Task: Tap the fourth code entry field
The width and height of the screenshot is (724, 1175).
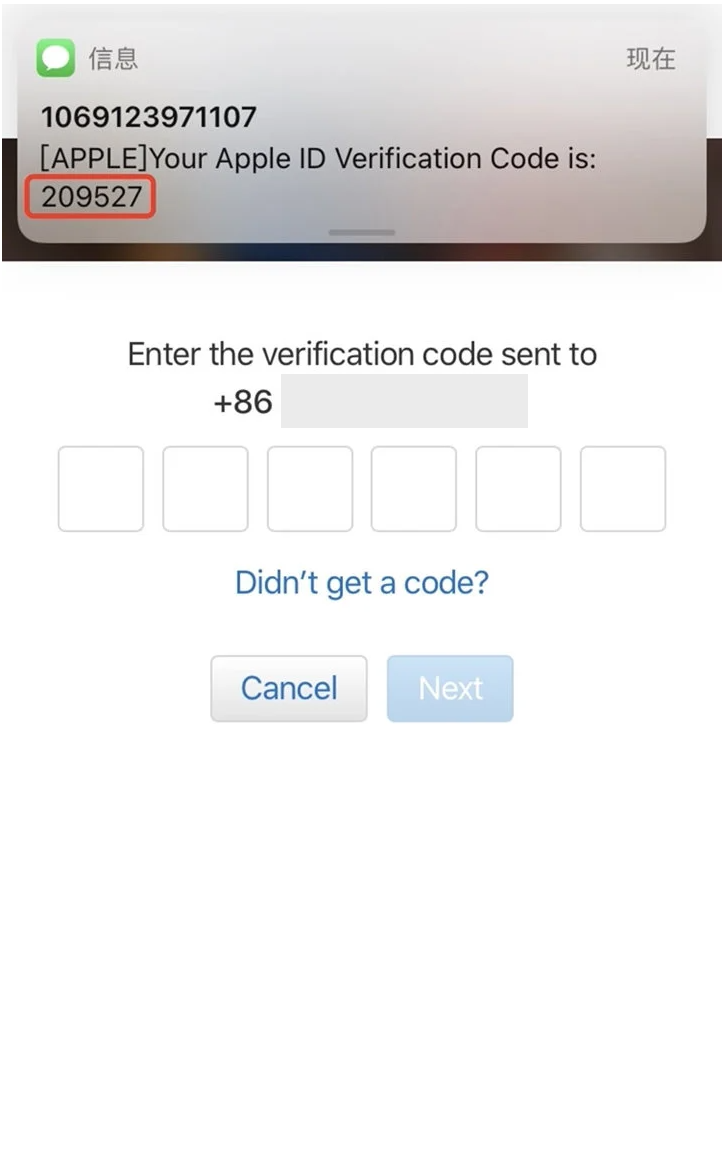Action: (413, 489)
